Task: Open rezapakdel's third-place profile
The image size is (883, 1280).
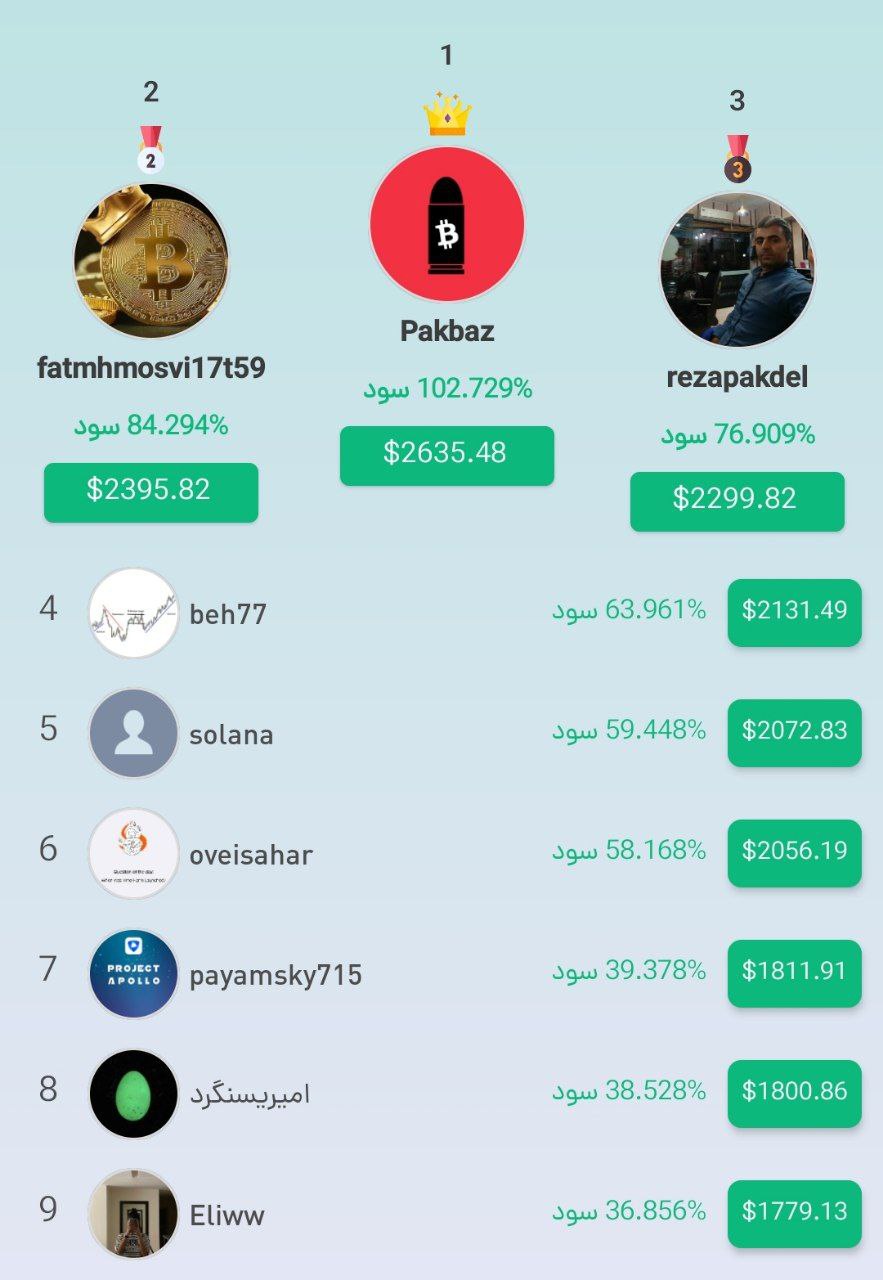Action: click(x=737, y=270)
